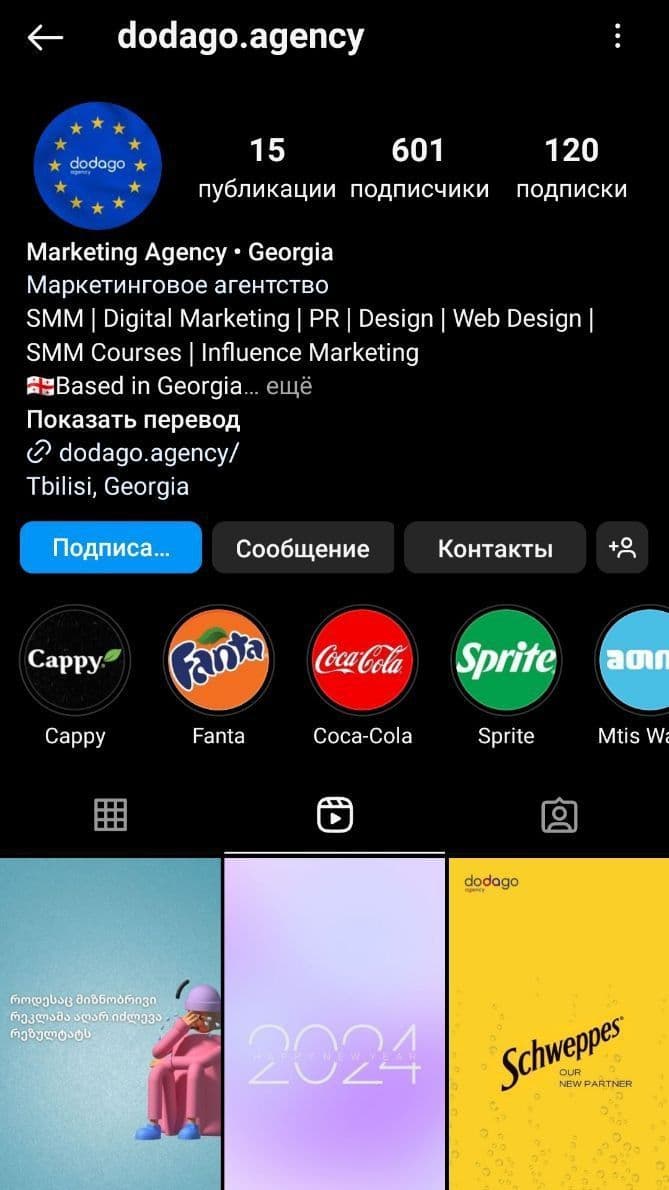
Task: Open the dodago profile picture
Action: click(97, 166)
